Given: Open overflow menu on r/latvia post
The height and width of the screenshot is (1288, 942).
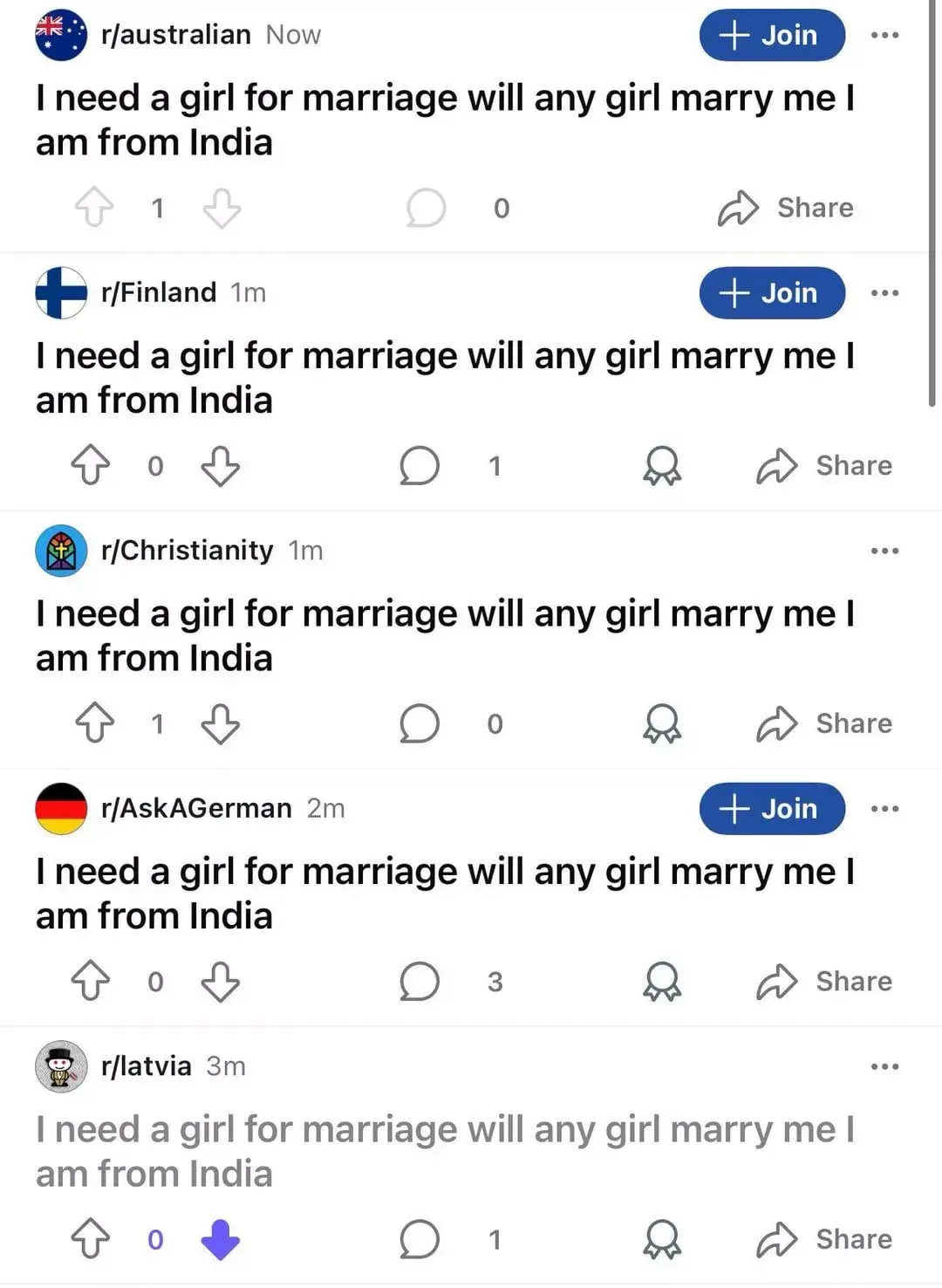Looking at the screenshot, I should click(884, 1066).
